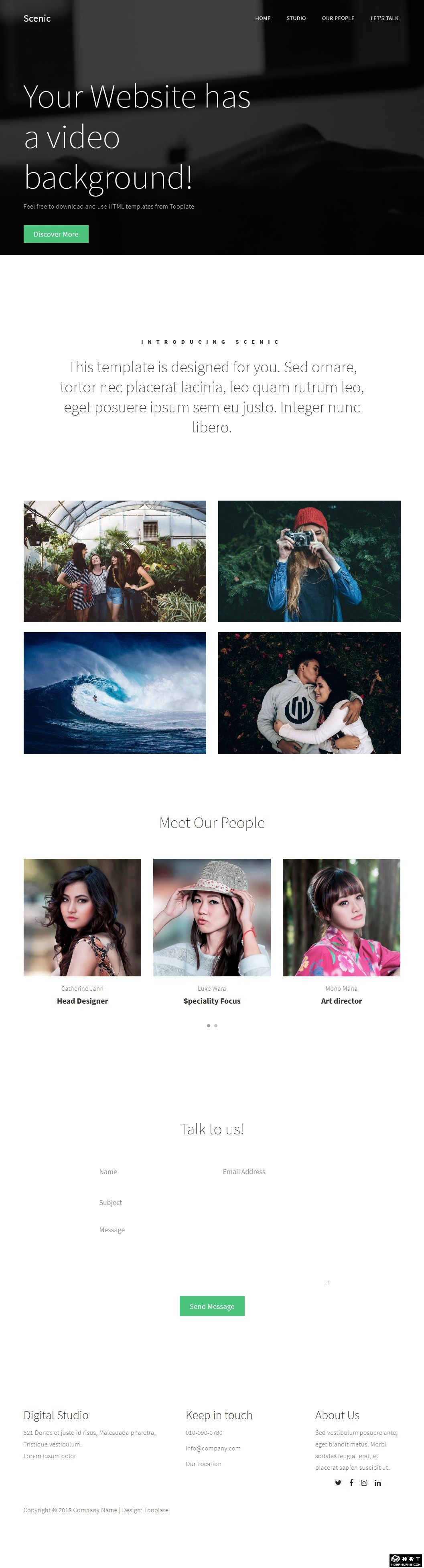The image size is (424, 1568).
Task: Select the LET'S TALK nav link
Action: 384,18
